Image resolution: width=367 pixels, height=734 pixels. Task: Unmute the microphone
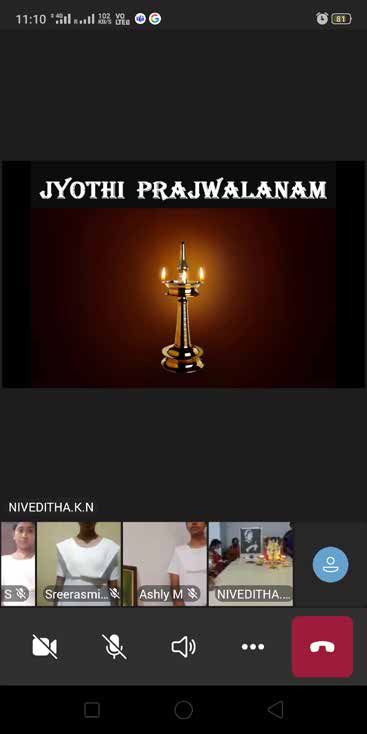(114, 646)
